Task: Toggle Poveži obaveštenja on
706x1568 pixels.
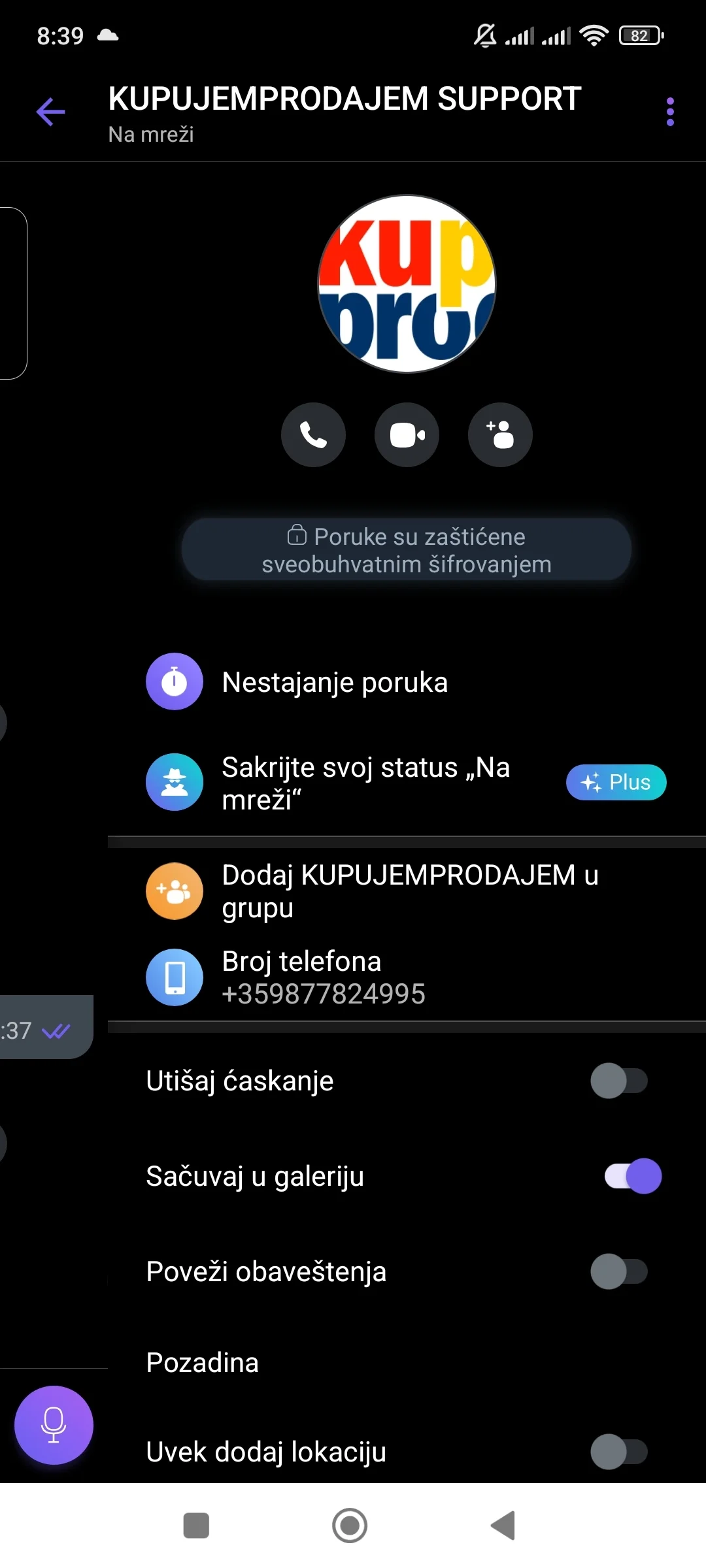Action: click(619, 1271)
